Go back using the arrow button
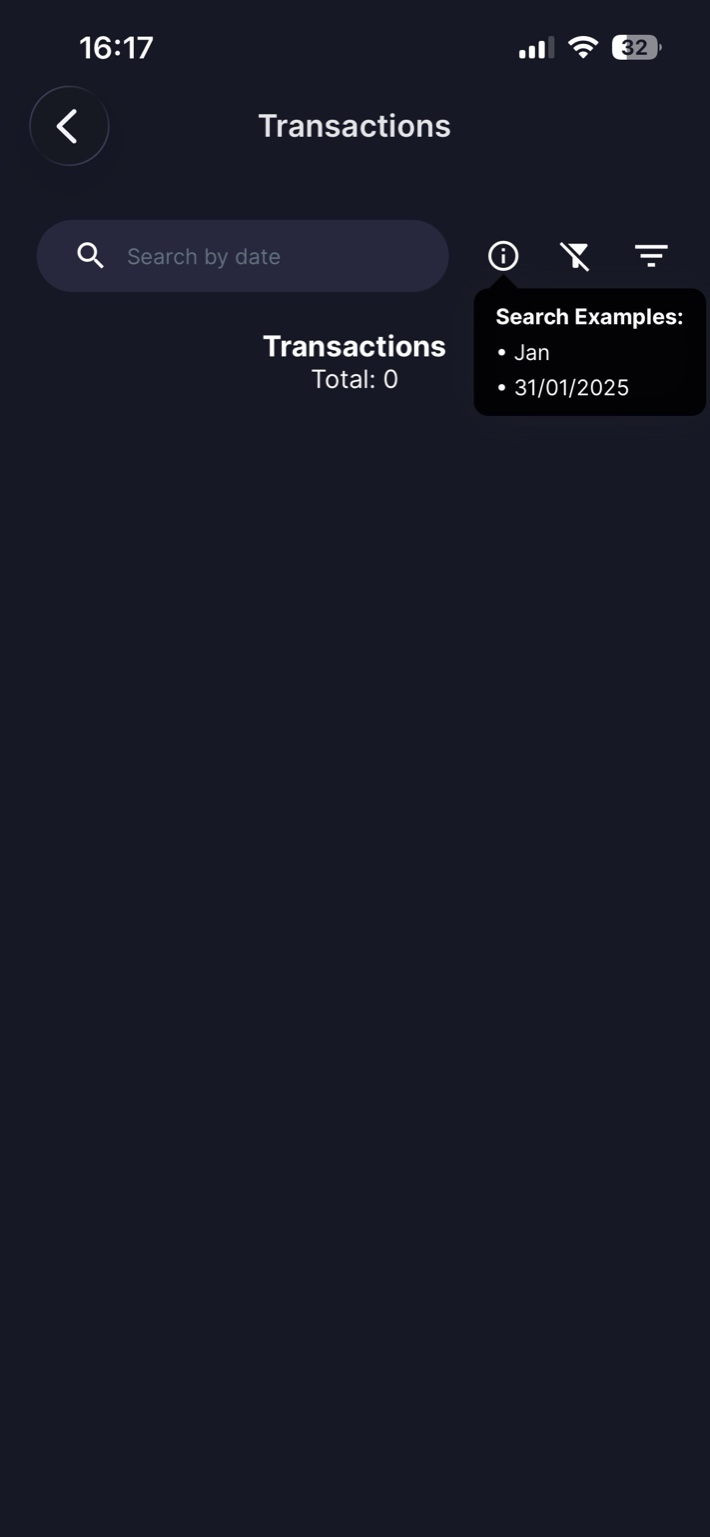Screen dimensions: 710x1537 pyautogui.click(x=68, y=126)
